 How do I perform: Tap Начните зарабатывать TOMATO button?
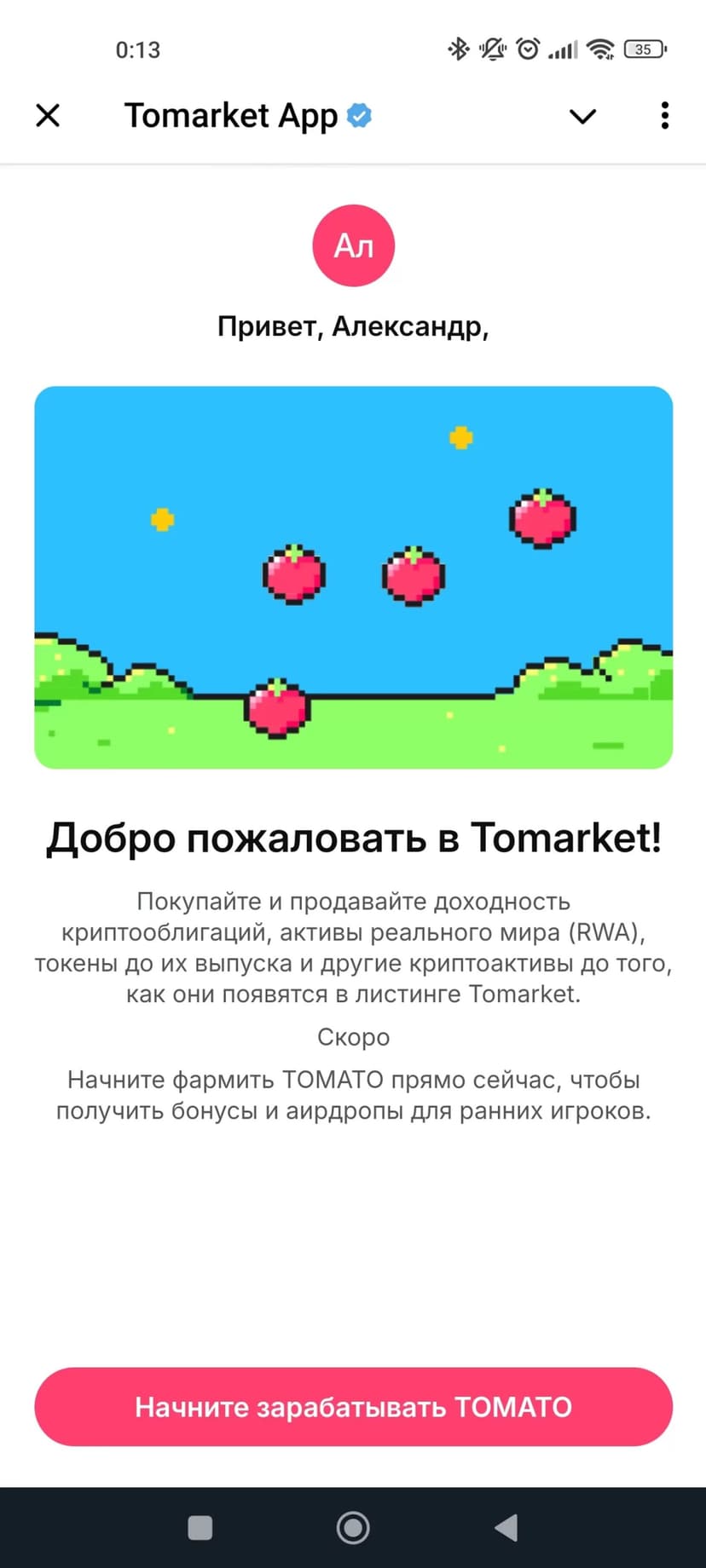click(x=353, y=1406)
